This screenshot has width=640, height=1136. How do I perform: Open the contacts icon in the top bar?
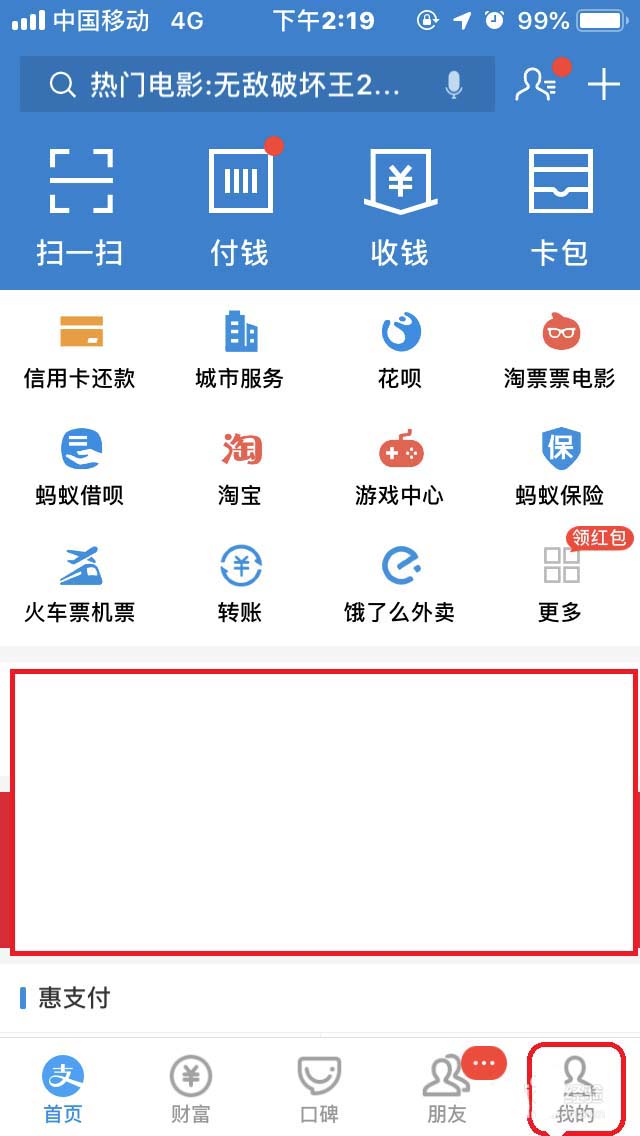[537, 85]
